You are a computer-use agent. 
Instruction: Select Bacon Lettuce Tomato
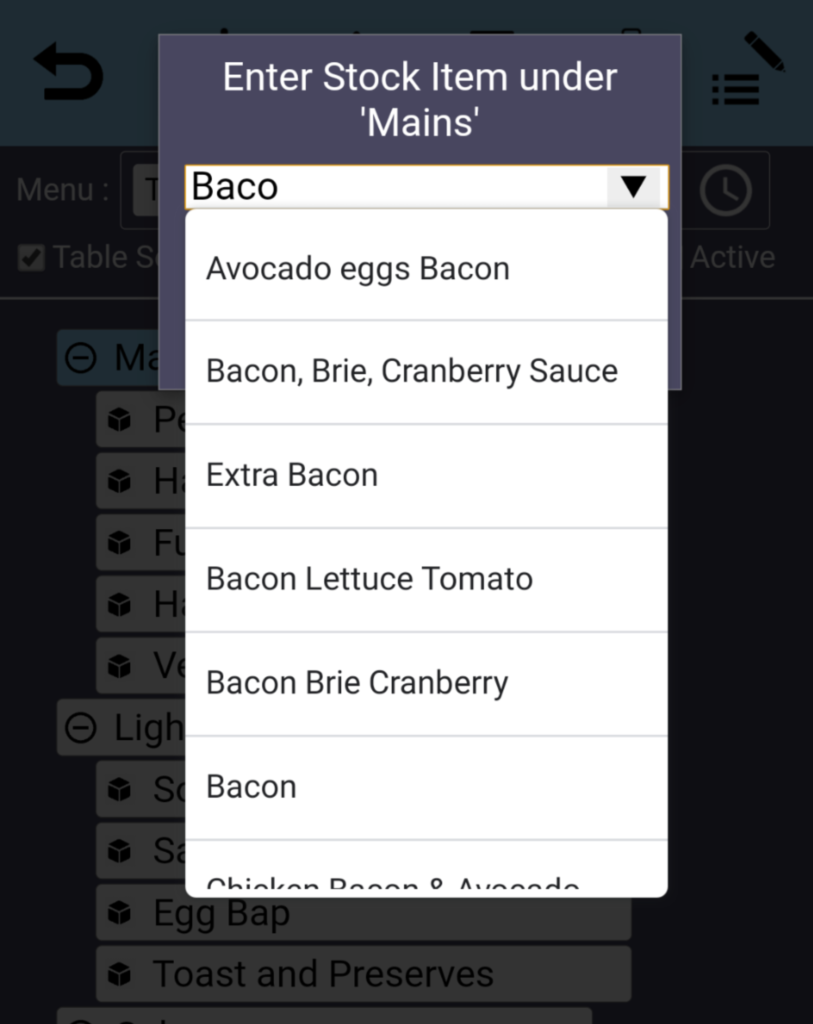[x=369, y=579]
